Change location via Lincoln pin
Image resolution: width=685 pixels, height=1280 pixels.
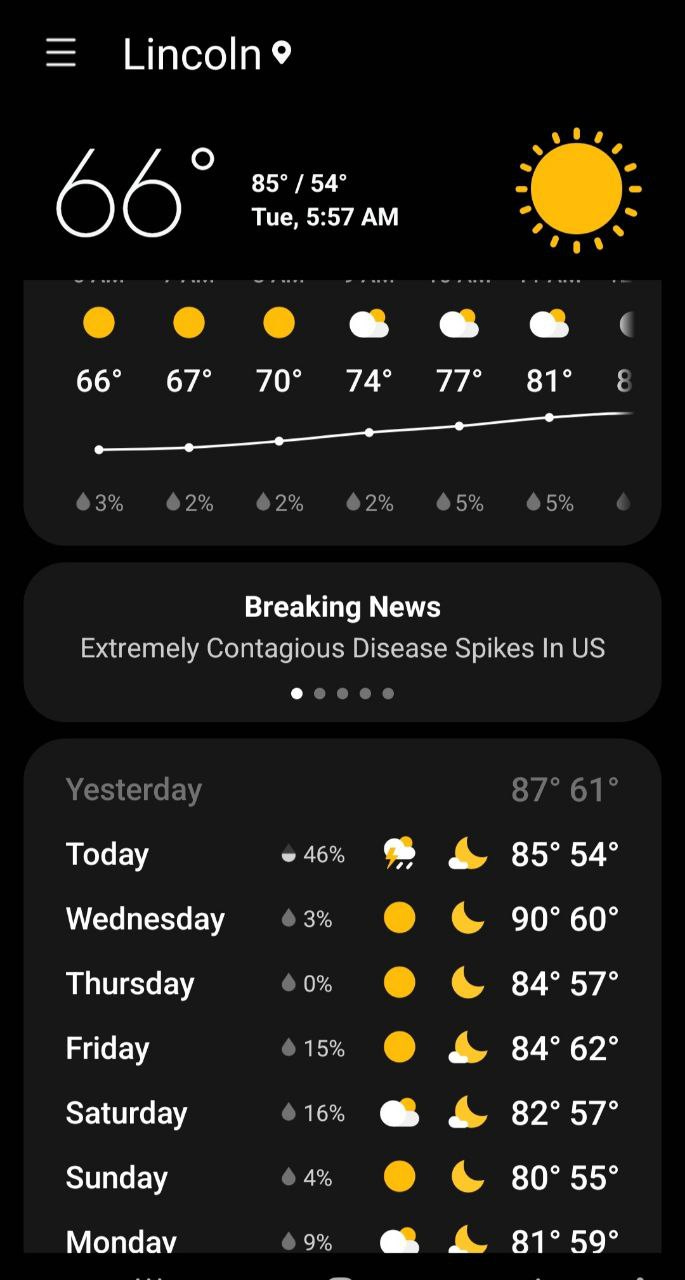pos(207,54)
